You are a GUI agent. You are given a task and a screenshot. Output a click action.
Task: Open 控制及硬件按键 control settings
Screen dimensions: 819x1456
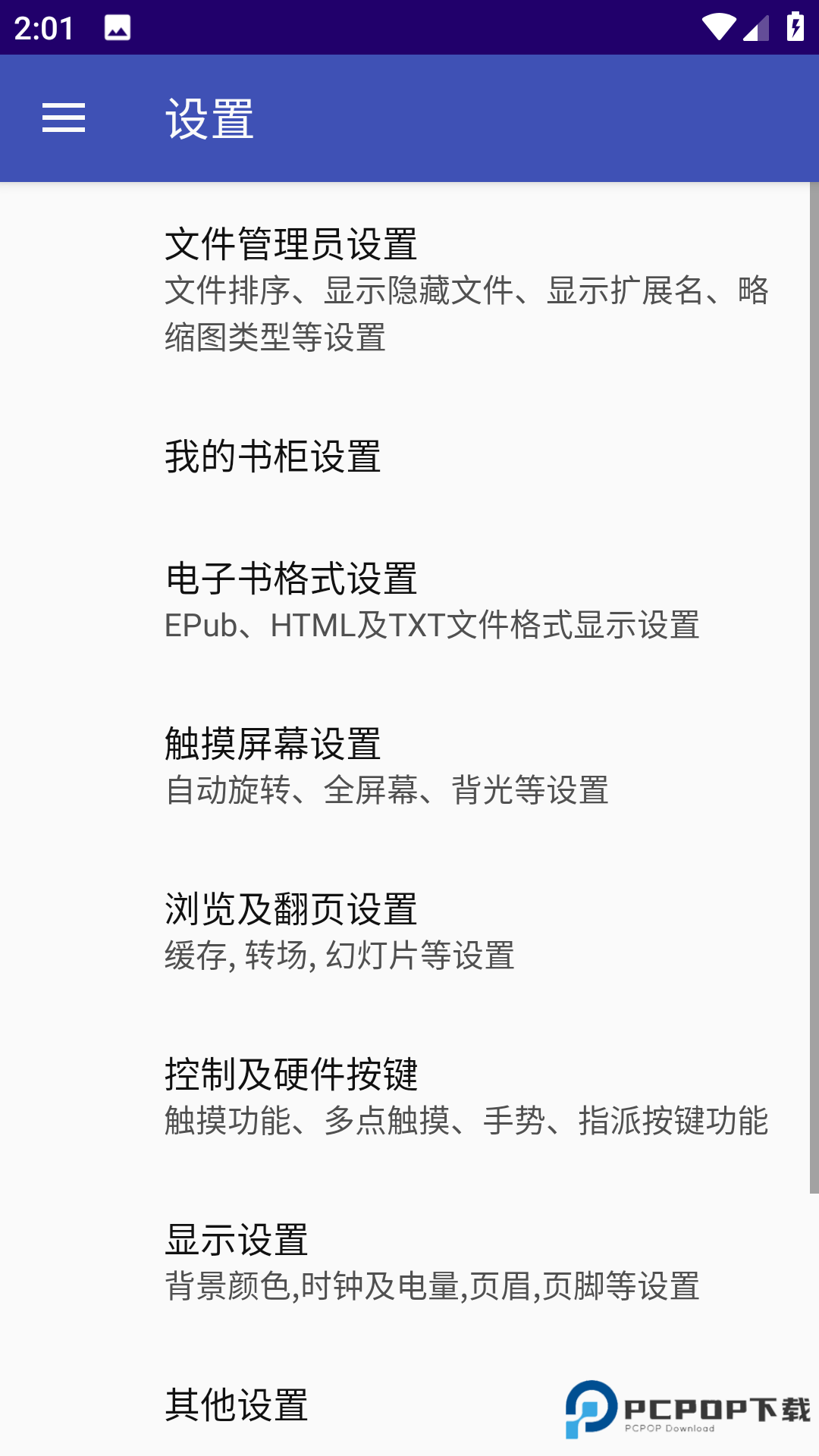coord(409,1097)
